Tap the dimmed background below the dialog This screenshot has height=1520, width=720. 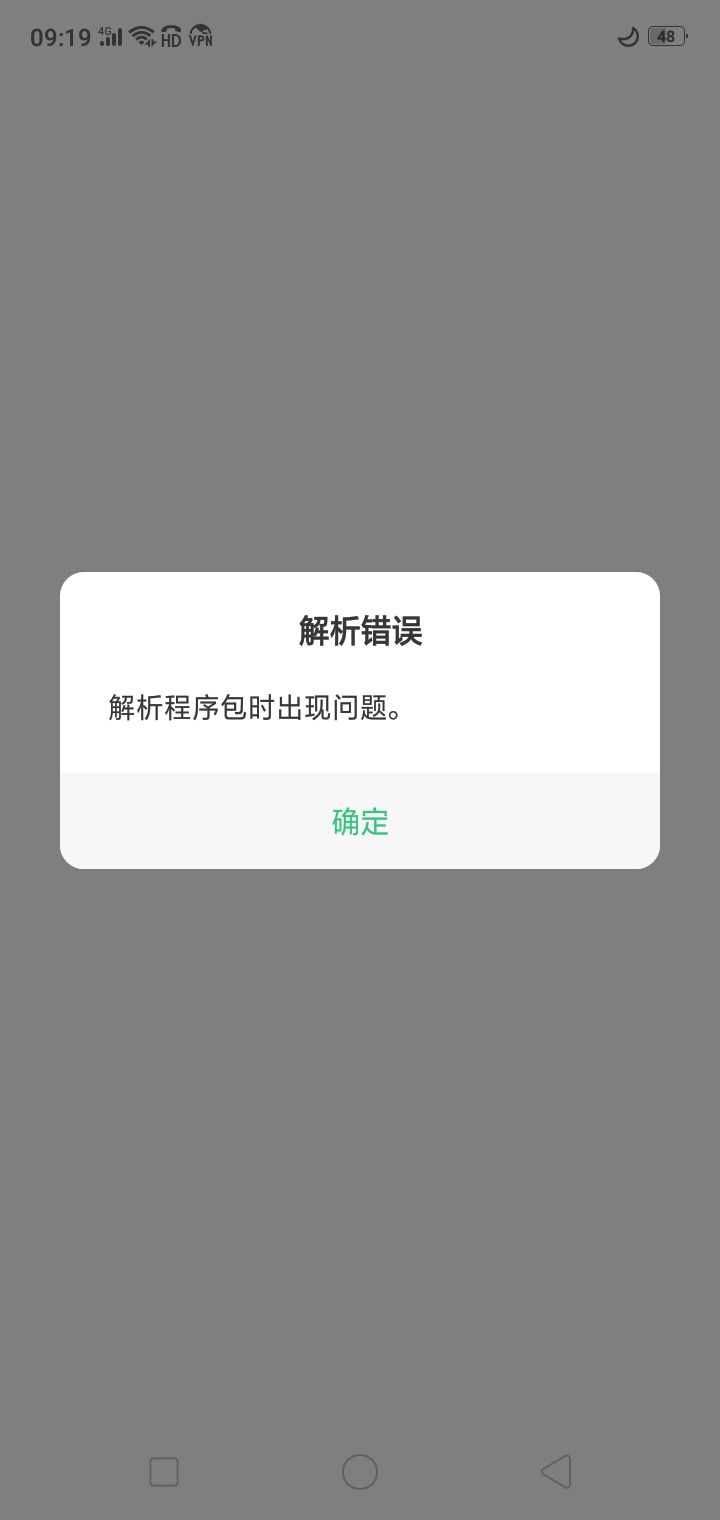pyautogui.click(x=360, y=1150)
